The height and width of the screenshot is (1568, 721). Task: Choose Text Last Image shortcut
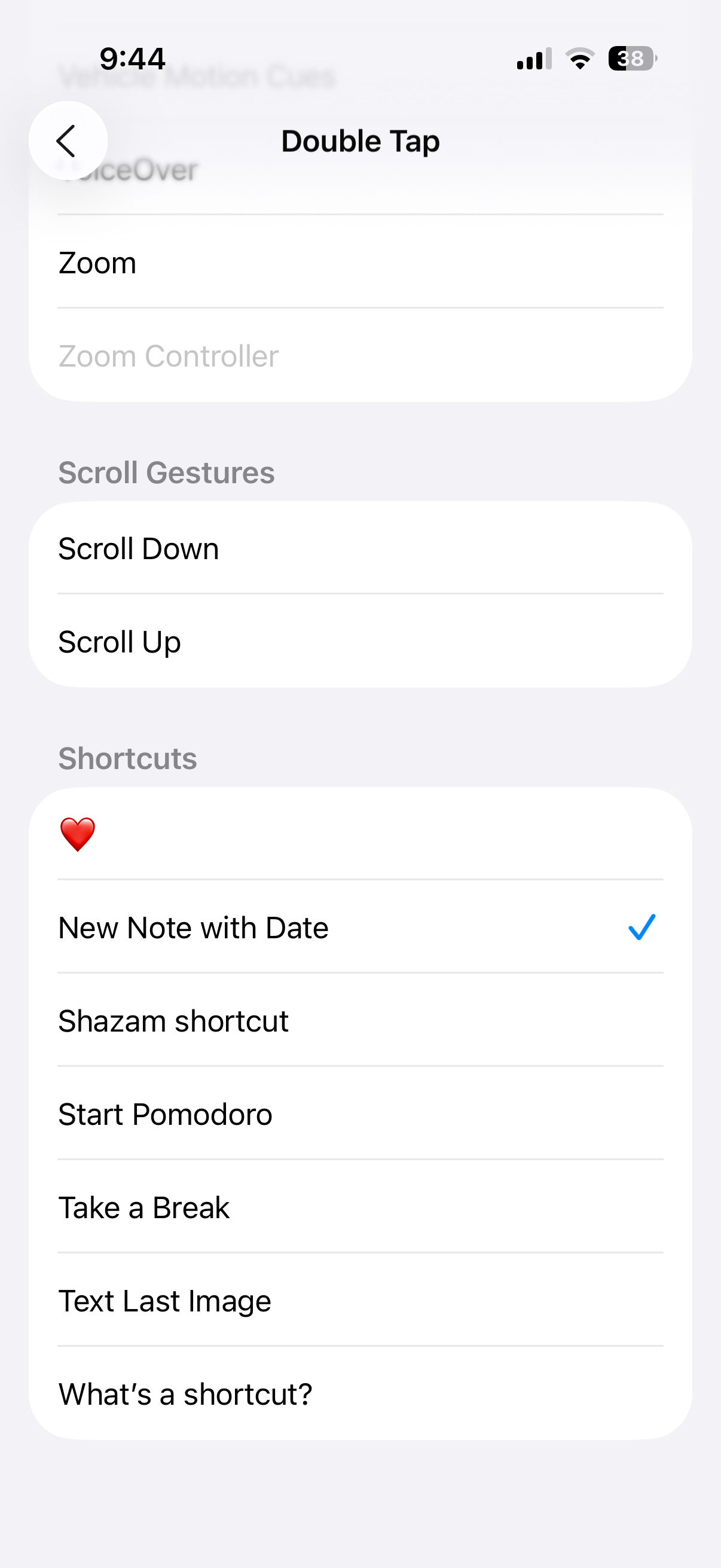tap(359, 1300)
